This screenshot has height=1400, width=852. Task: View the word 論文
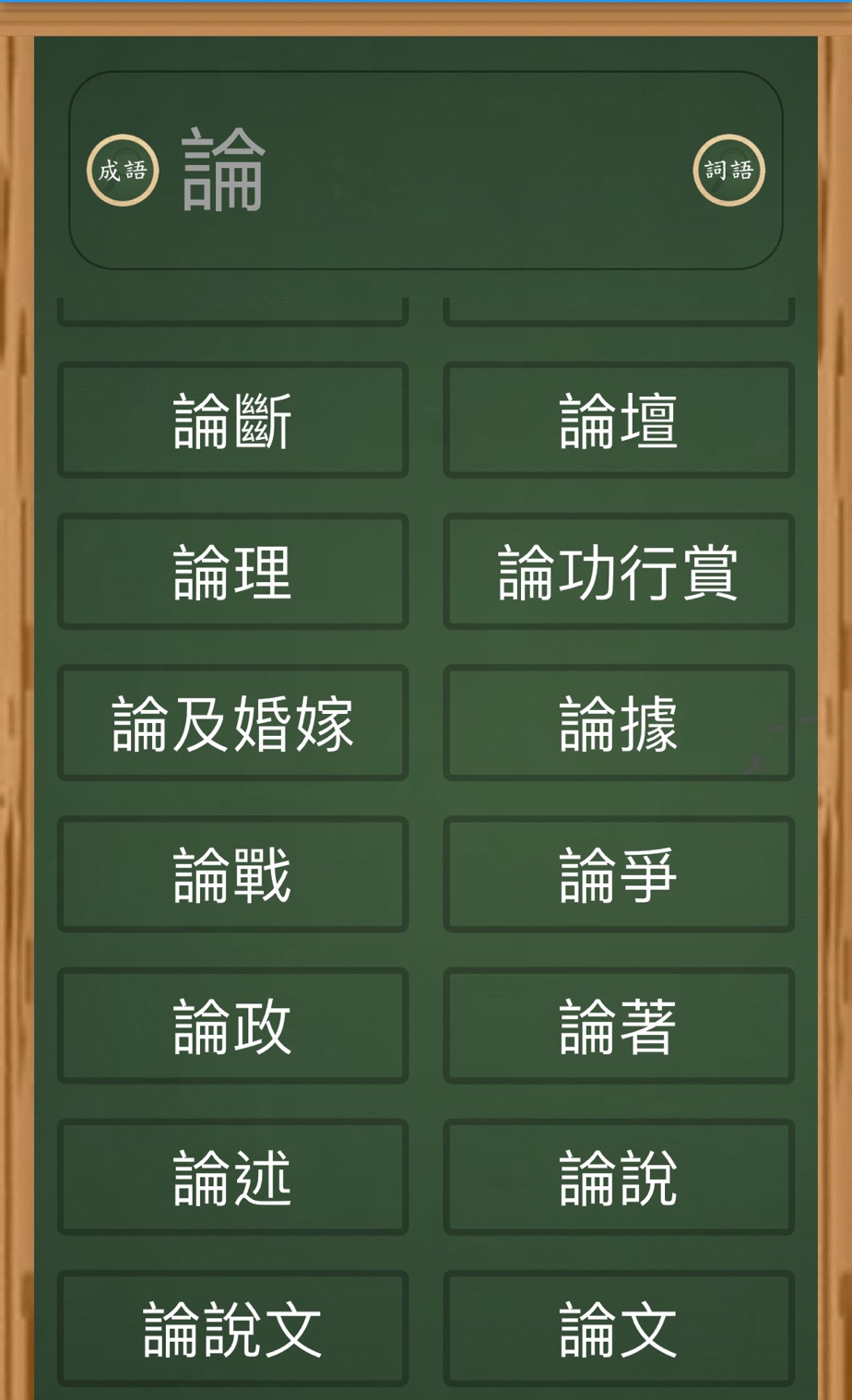tap(618, 1328)
